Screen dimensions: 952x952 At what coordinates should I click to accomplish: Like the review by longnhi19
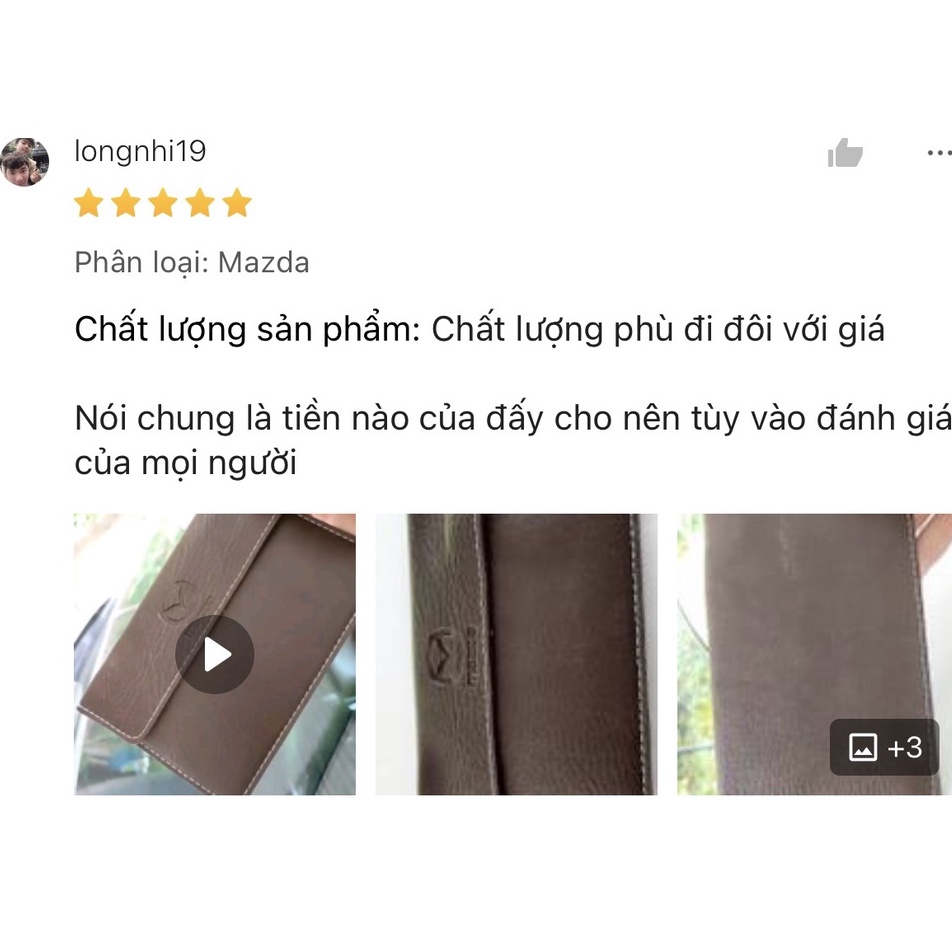pos(845,154)
